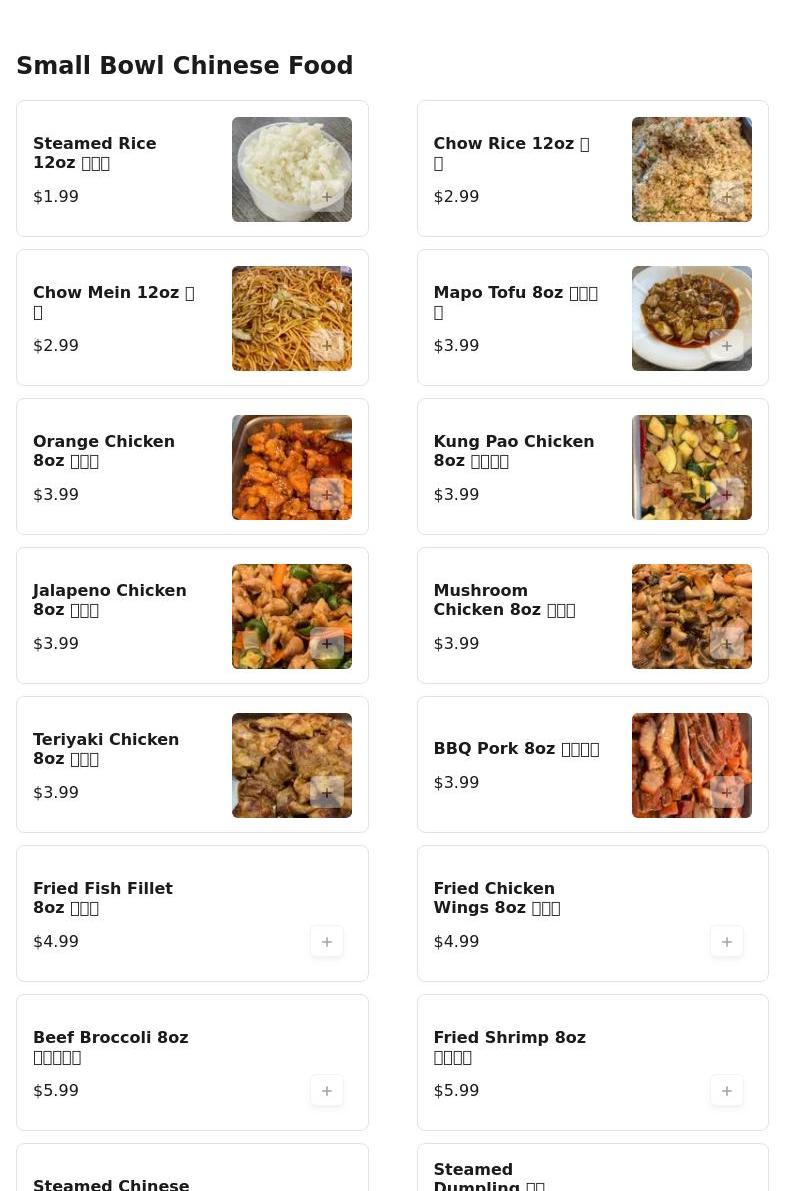Add Fried Chicken Wings 8oz to order
The width and height of the screenshot is (785, 1191).
click(727, 941)
